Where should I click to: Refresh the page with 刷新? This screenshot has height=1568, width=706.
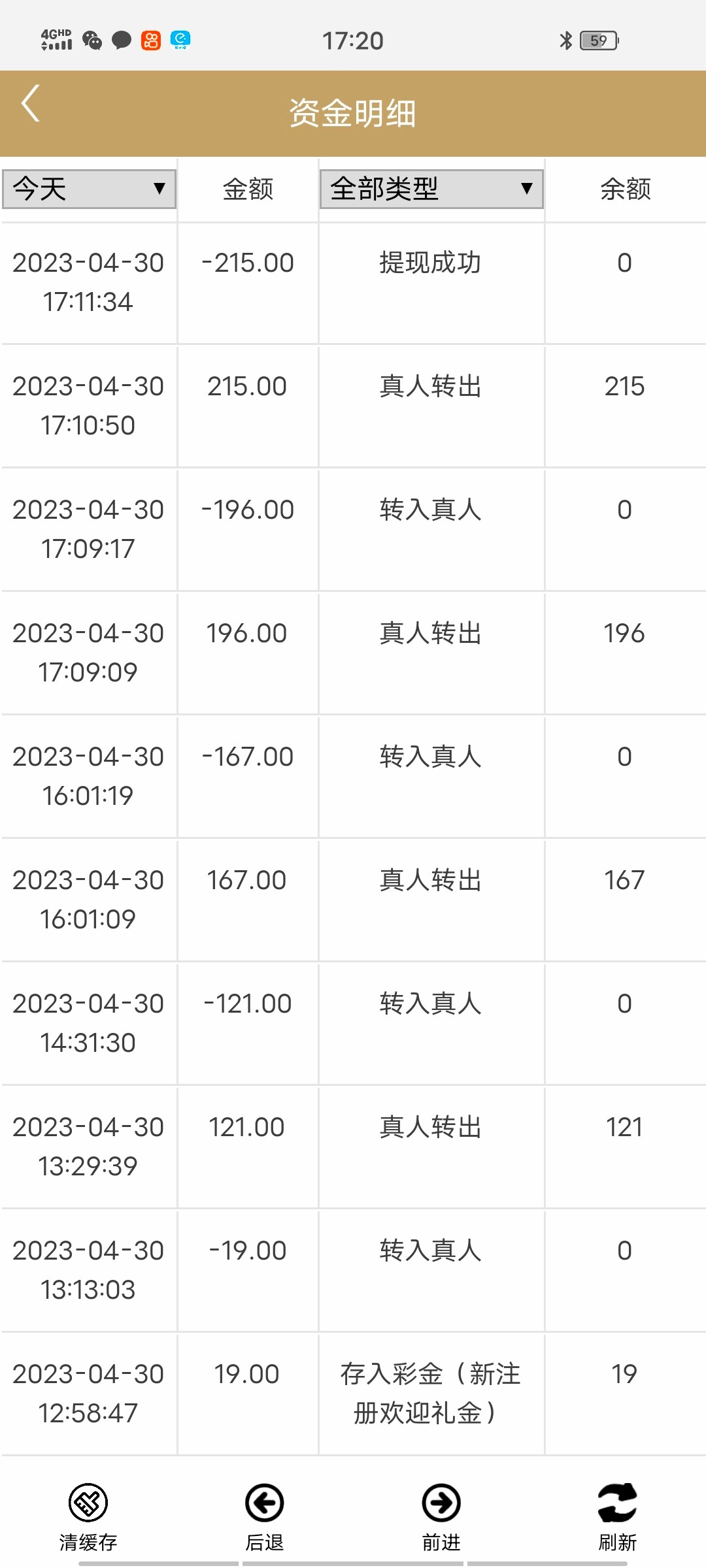pyautogui.click(x=617, y=1516)
